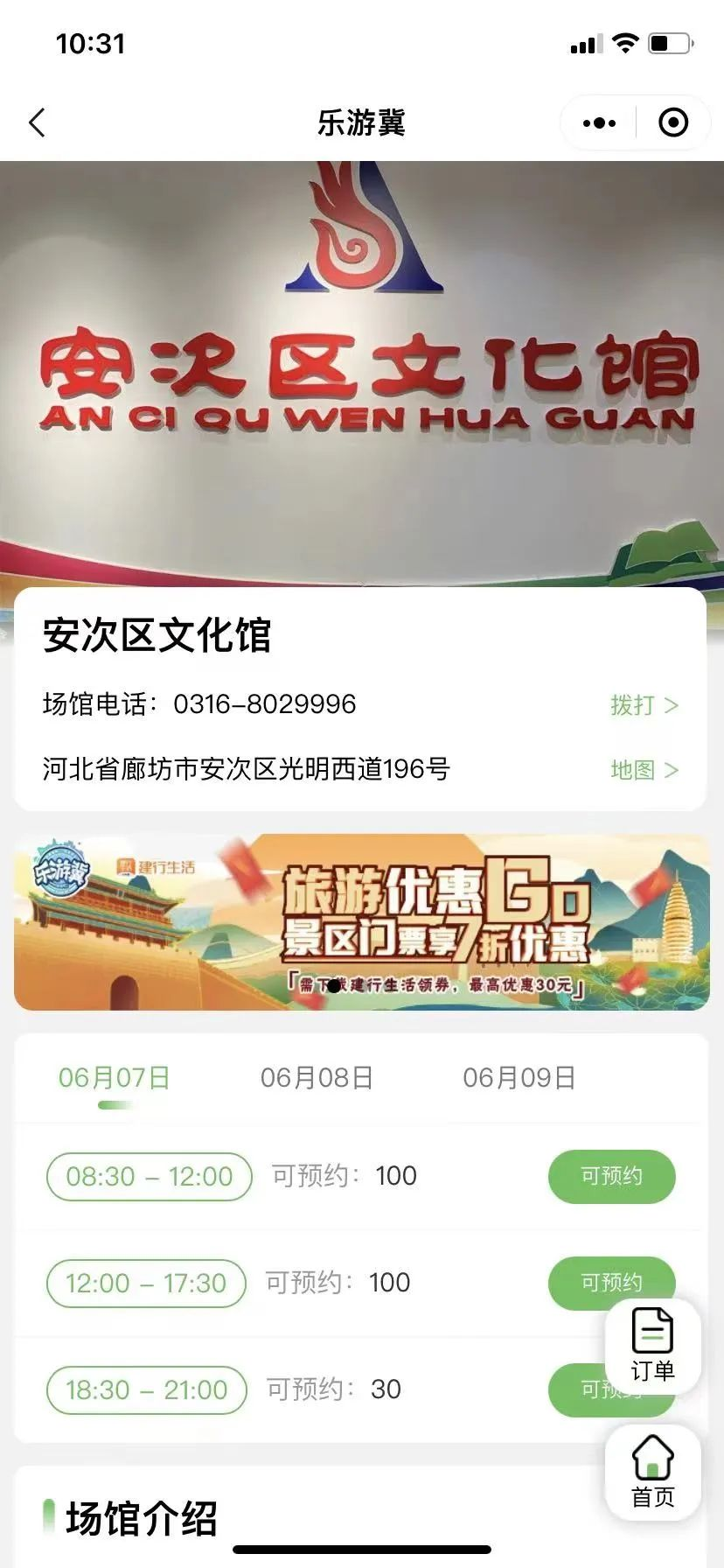Open the three-dot mini program menu

599,123
